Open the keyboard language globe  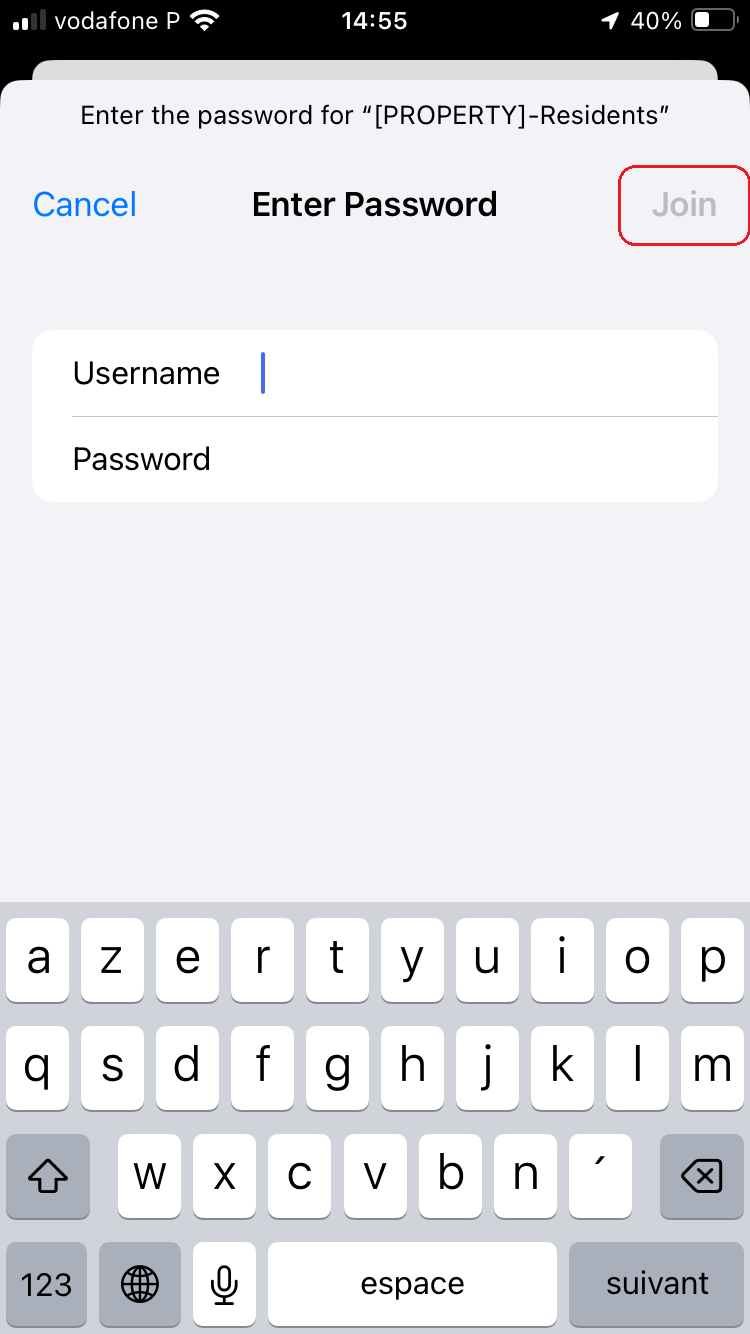[140, 1284]
